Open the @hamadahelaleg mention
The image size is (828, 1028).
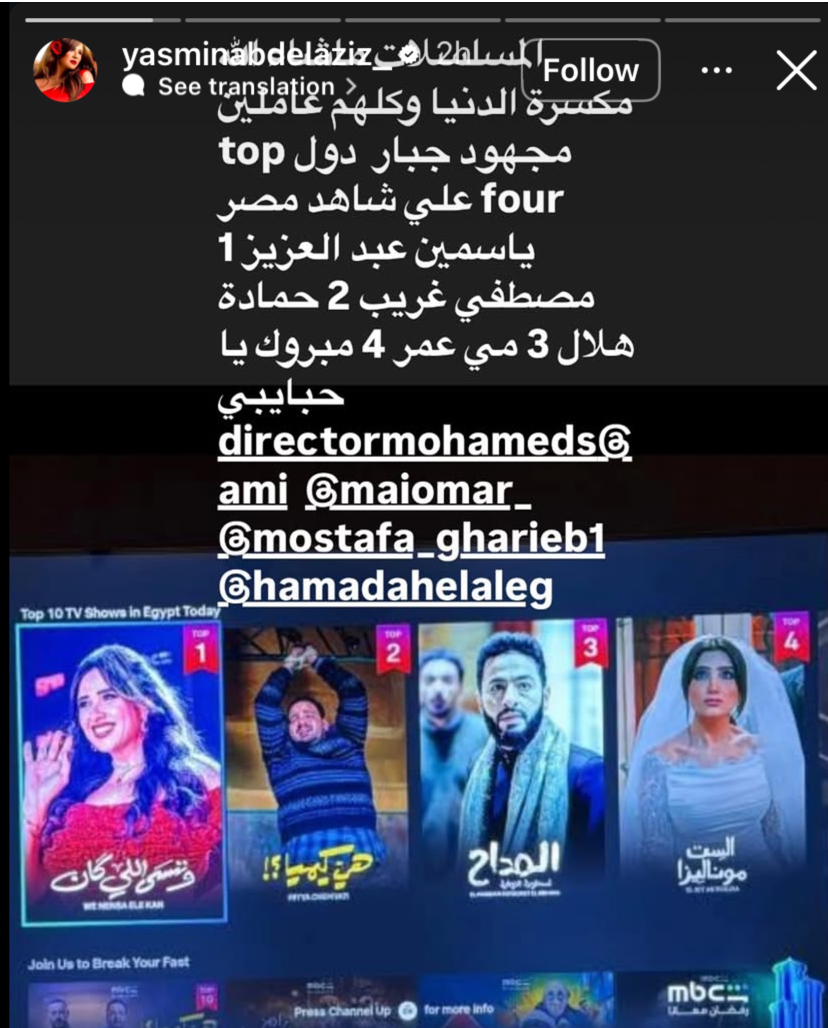(385, 587)
